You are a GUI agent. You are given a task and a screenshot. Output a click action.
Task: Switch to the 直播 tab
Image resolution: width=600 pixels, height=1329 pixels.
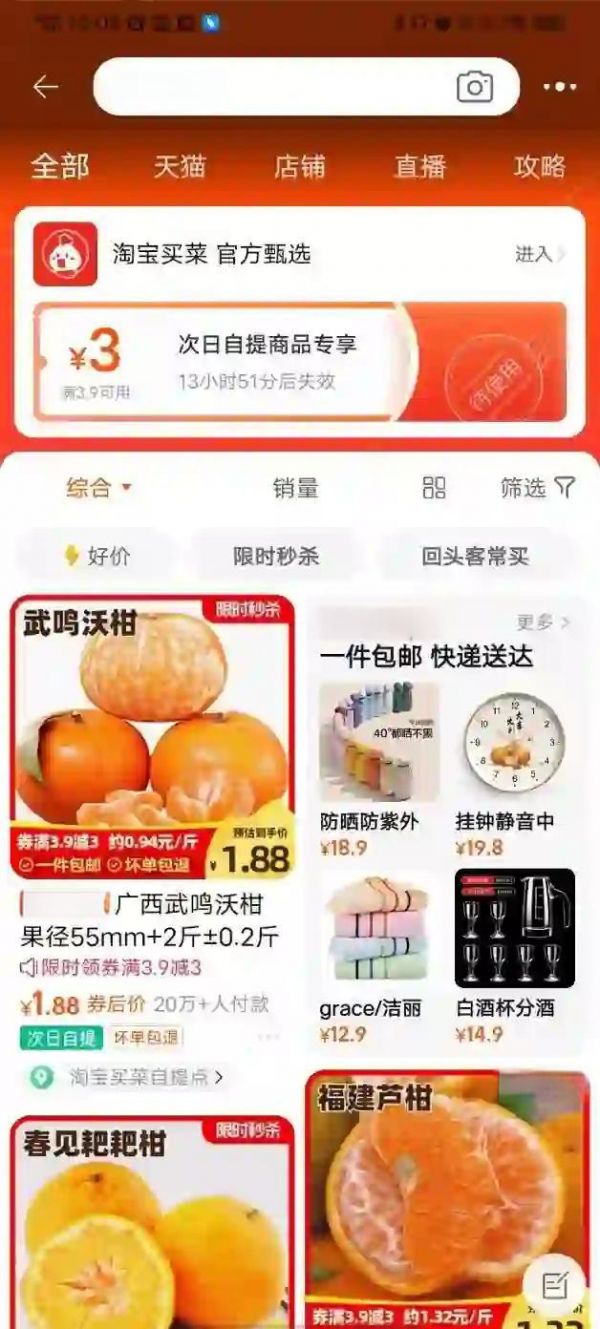pyautogui.click(x=419, y=166)
